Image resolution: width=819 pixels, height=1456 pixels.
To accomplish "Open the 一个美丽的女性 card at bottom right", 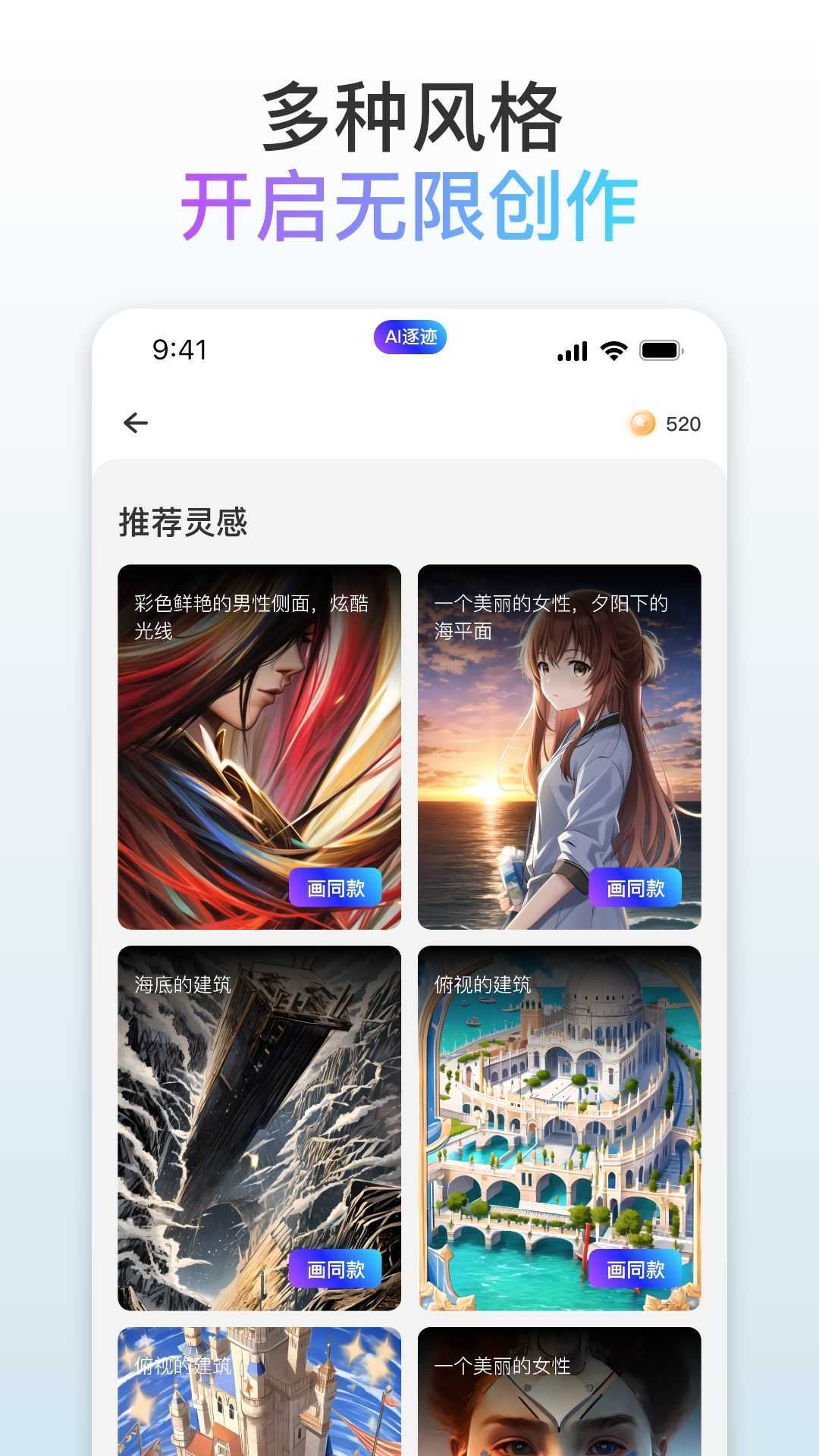I will click(x=560, y=1403).
